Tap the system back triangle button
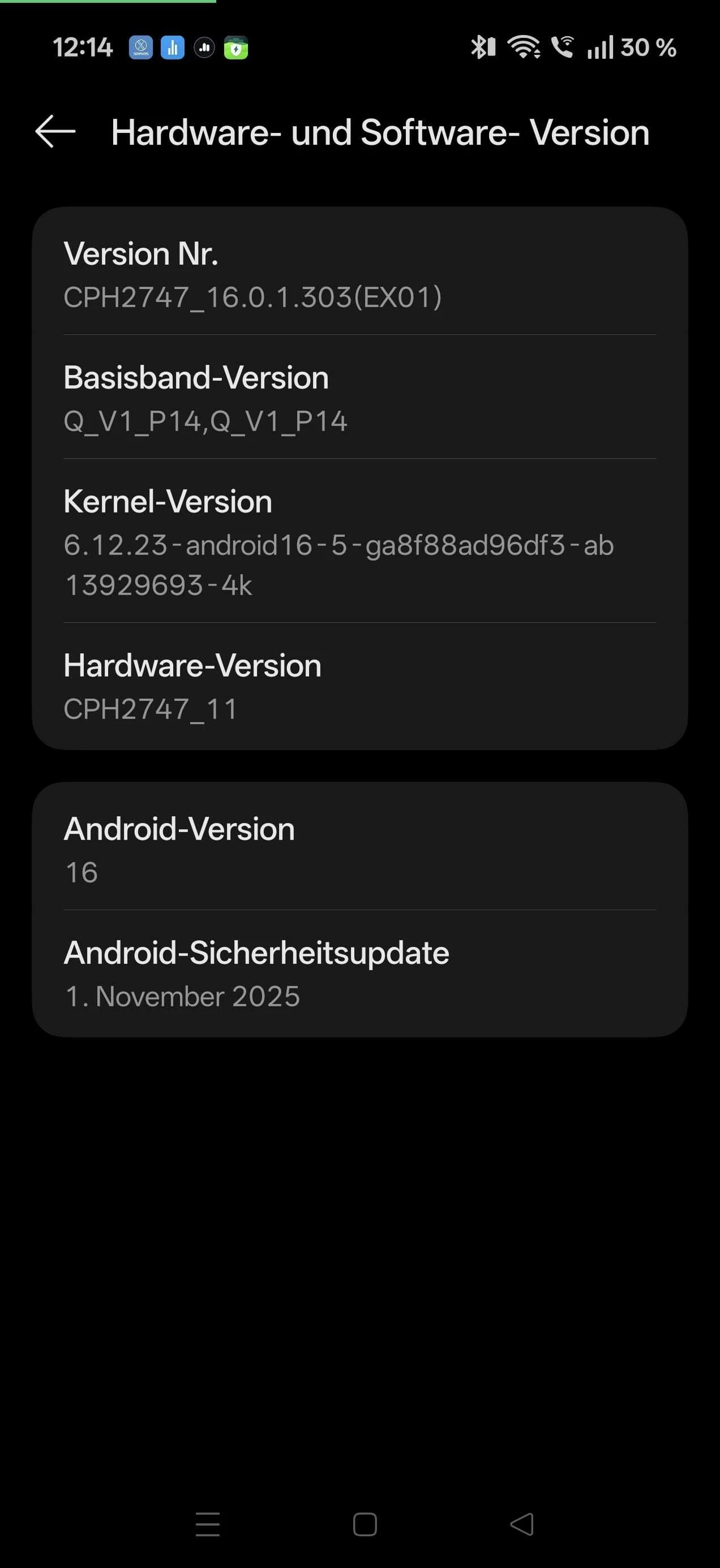 pyautogui.click(x=521, y=1524)
